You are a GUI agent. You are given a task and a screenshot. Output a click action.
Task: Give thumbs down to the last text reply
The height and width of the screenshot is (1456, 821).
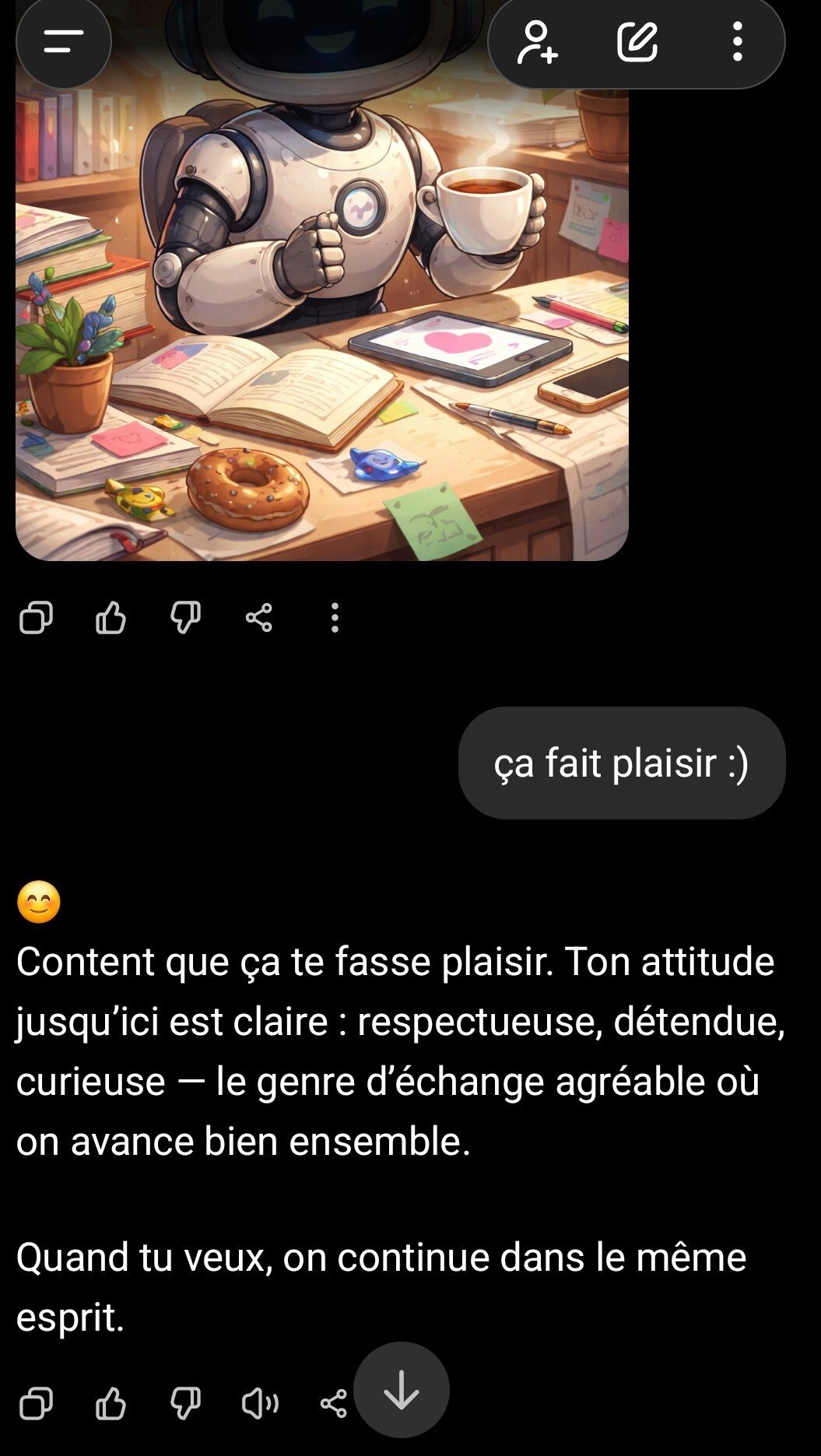tap(185, 1404)
